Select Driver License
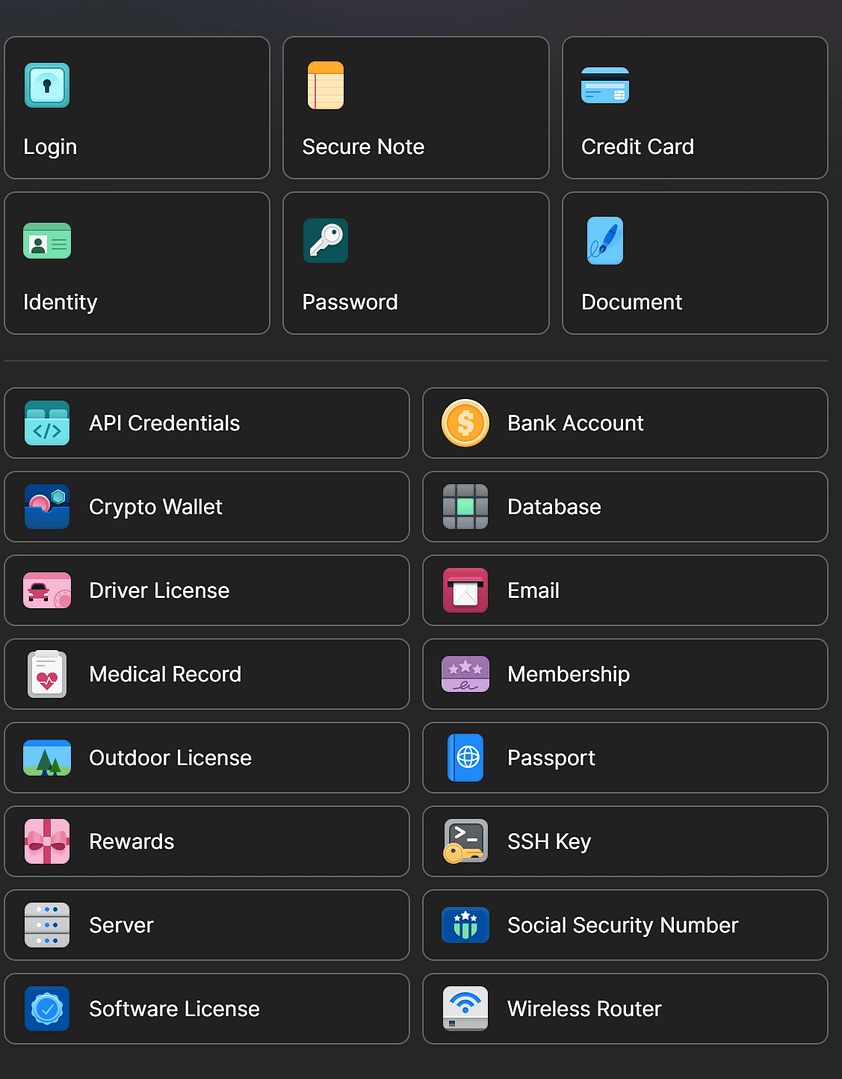The image size is (842, 1079). [x=207, y=590]
